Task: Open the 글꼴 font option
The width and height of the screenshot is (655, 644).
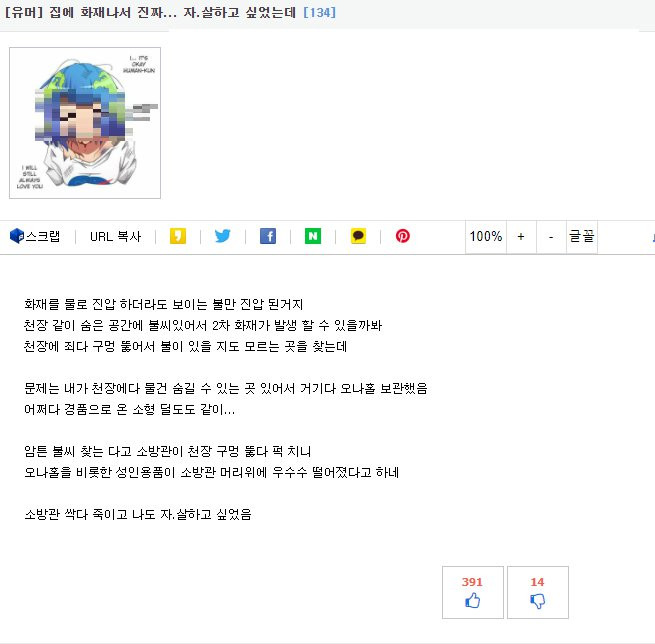Action: (x=581, y=236)
